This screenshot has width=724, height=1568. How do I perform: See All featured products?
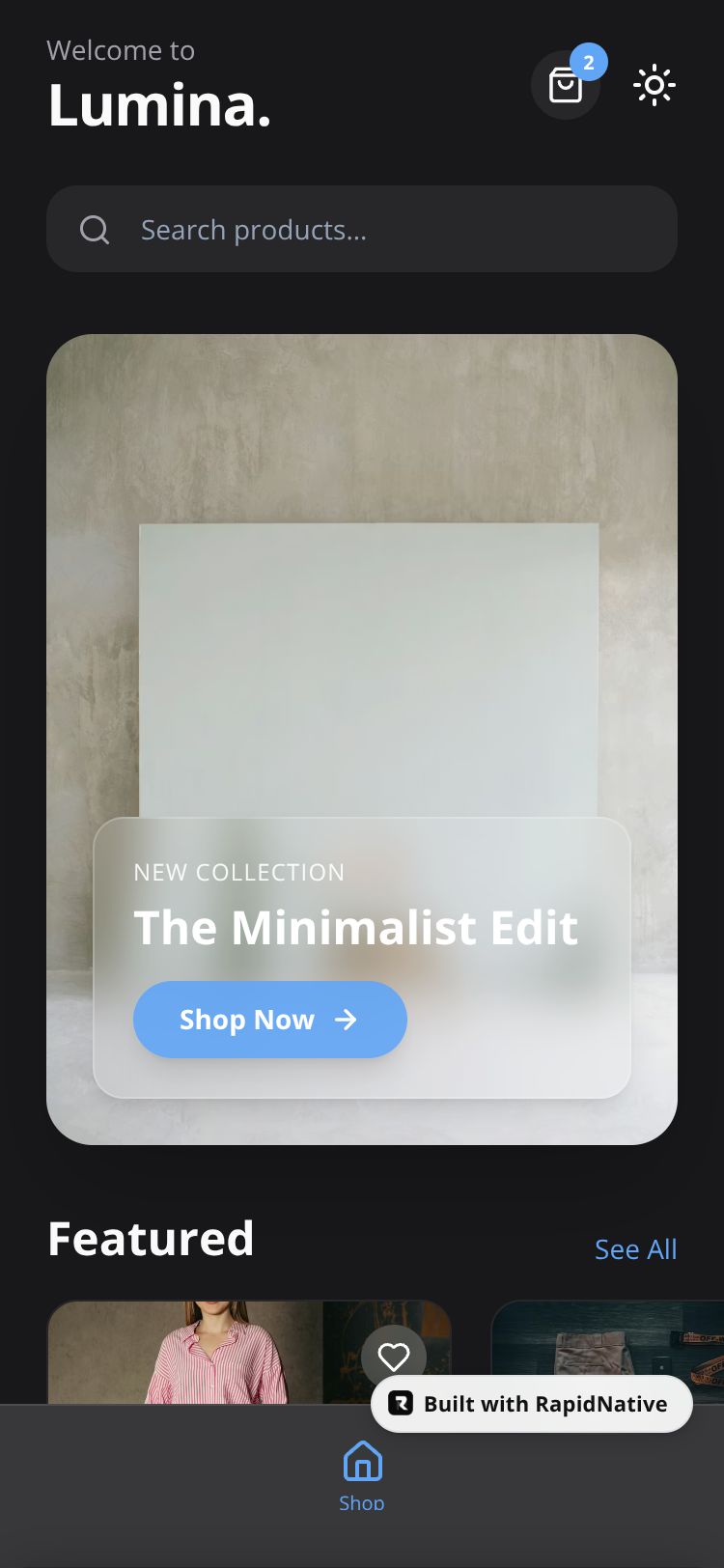pyautogui.click(x=635, y=1248)
